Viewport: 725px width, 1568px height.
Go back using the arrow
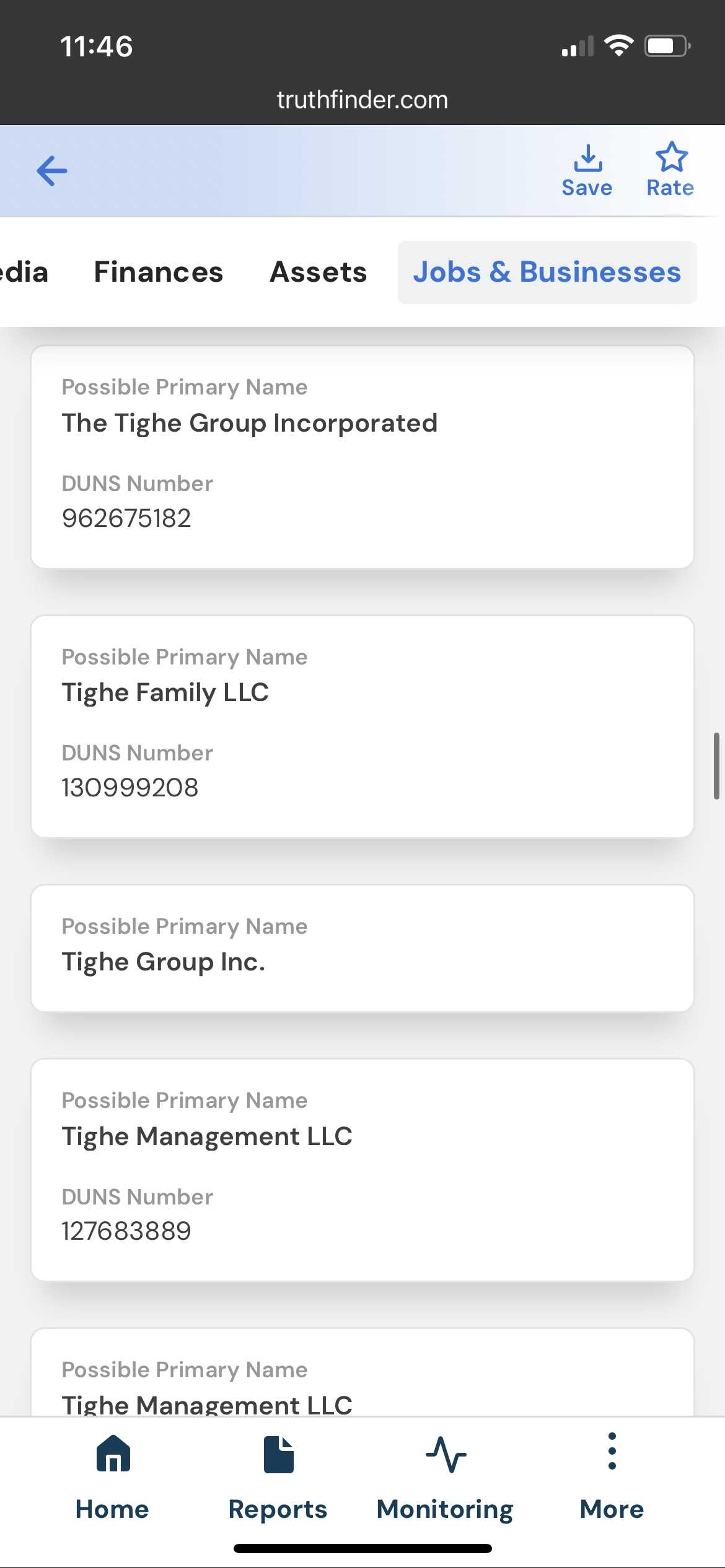click(52, 171)
